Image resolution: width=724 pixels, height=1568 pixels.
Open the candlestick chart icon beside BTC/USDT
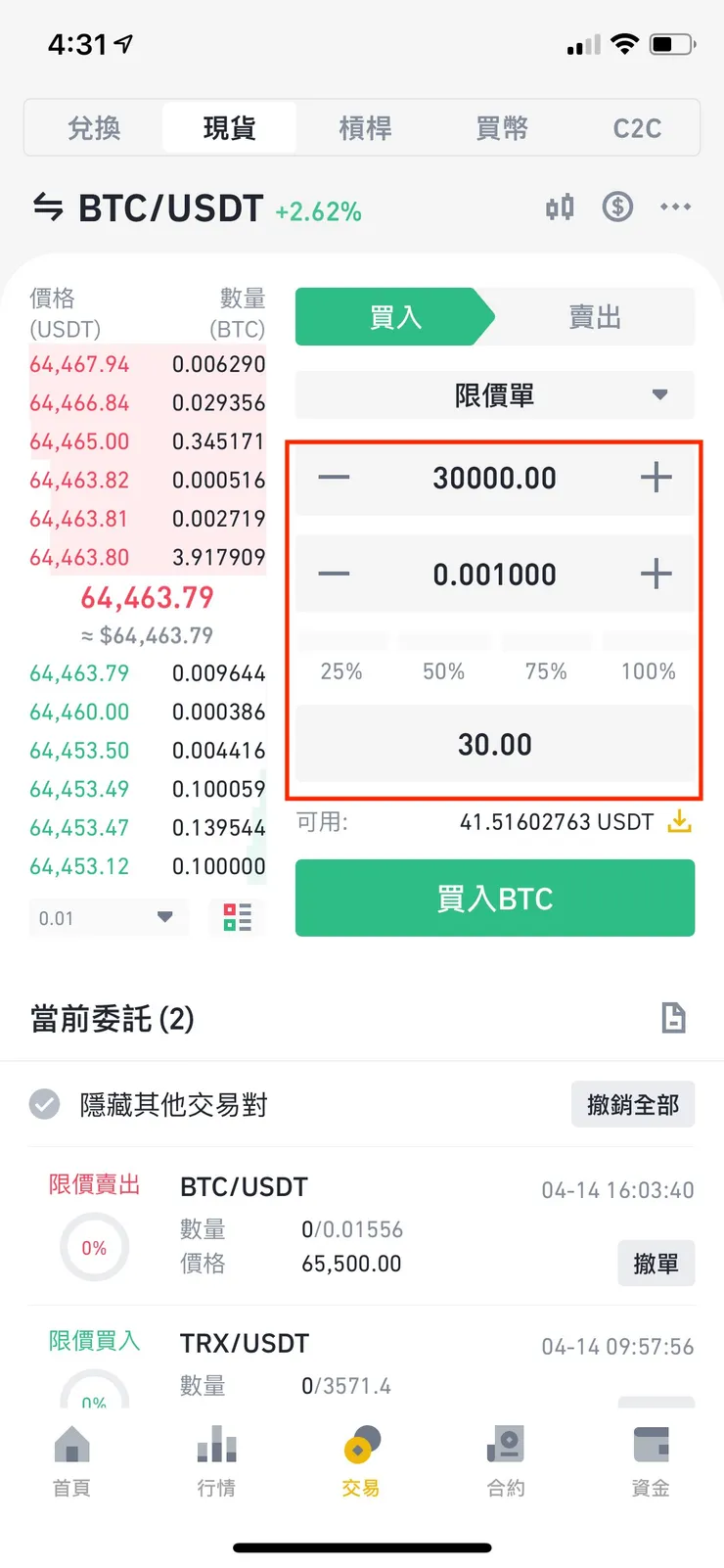click(x=559, y=207)
